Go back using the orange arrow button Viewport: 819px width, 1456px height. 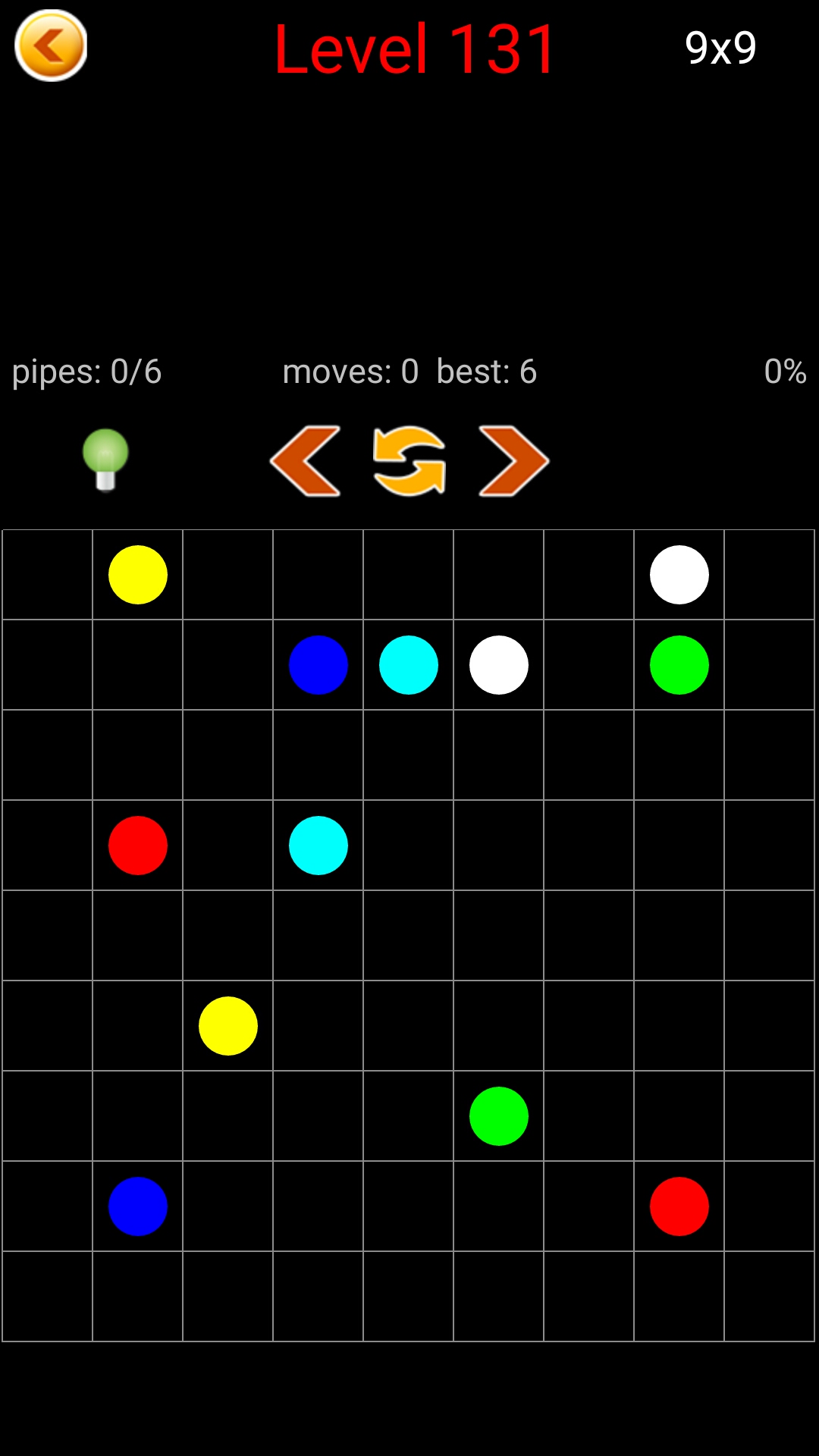[51, 45]
